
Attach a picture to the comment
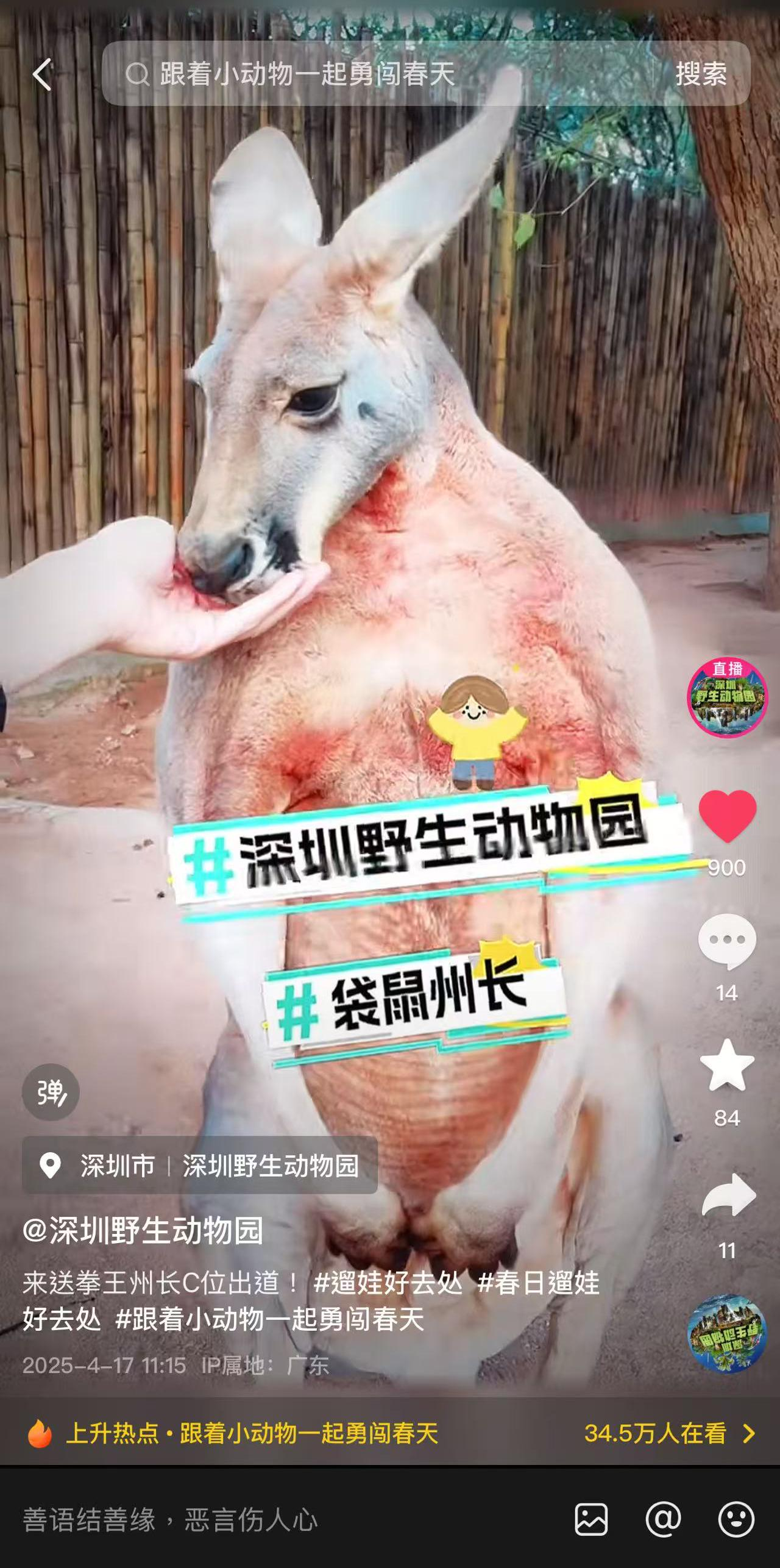(590, 1519)
